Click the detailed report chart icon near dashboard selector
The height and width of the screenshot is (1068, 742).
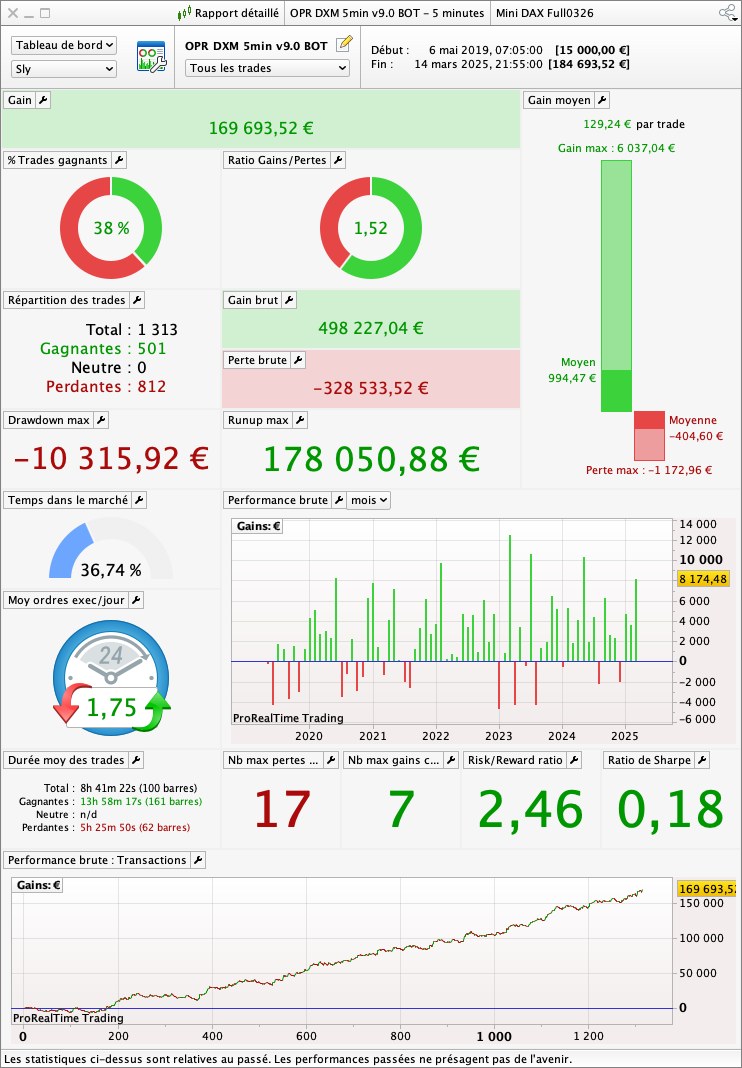(x=152, y=57)
